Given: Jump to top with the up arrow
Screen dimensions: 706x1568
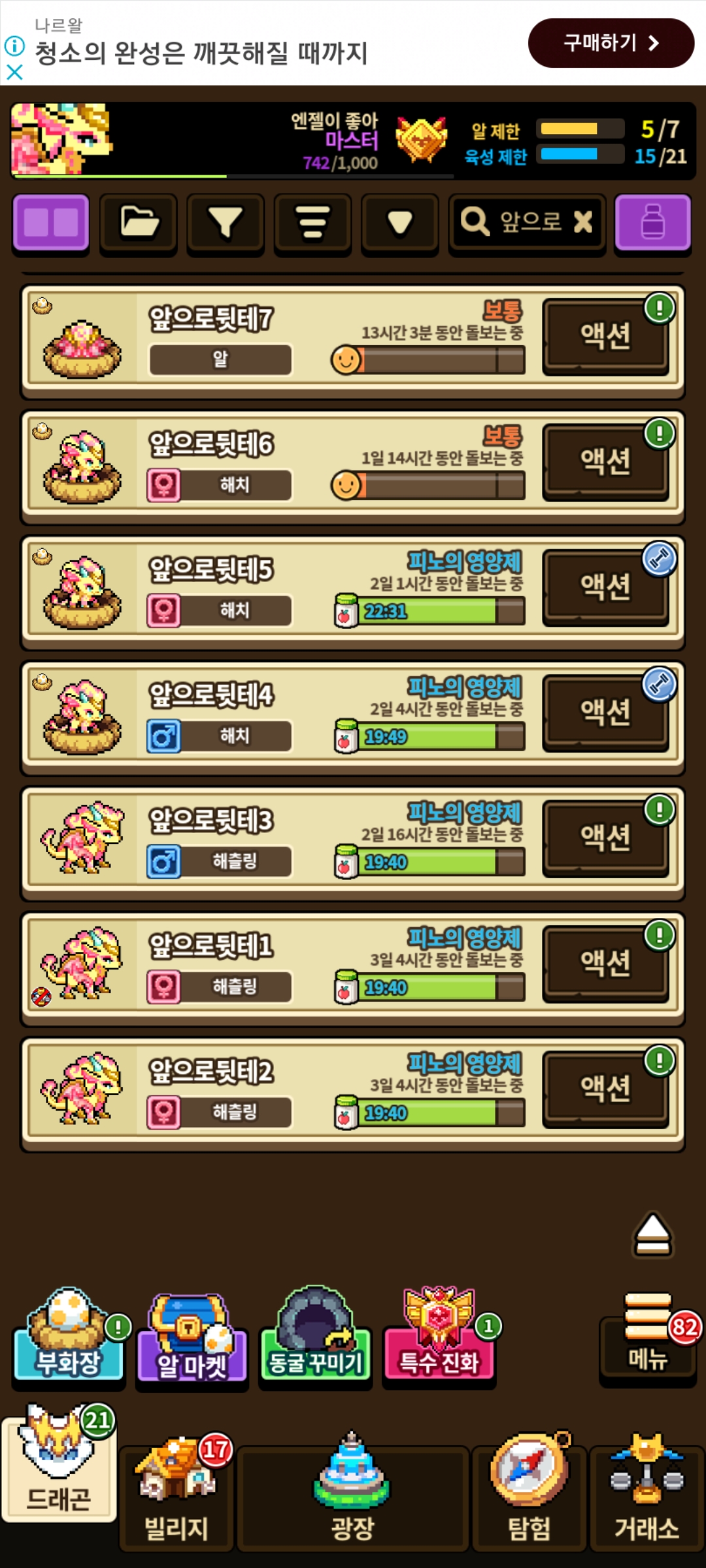Looking at the screenshot, I should (652, 1235).
